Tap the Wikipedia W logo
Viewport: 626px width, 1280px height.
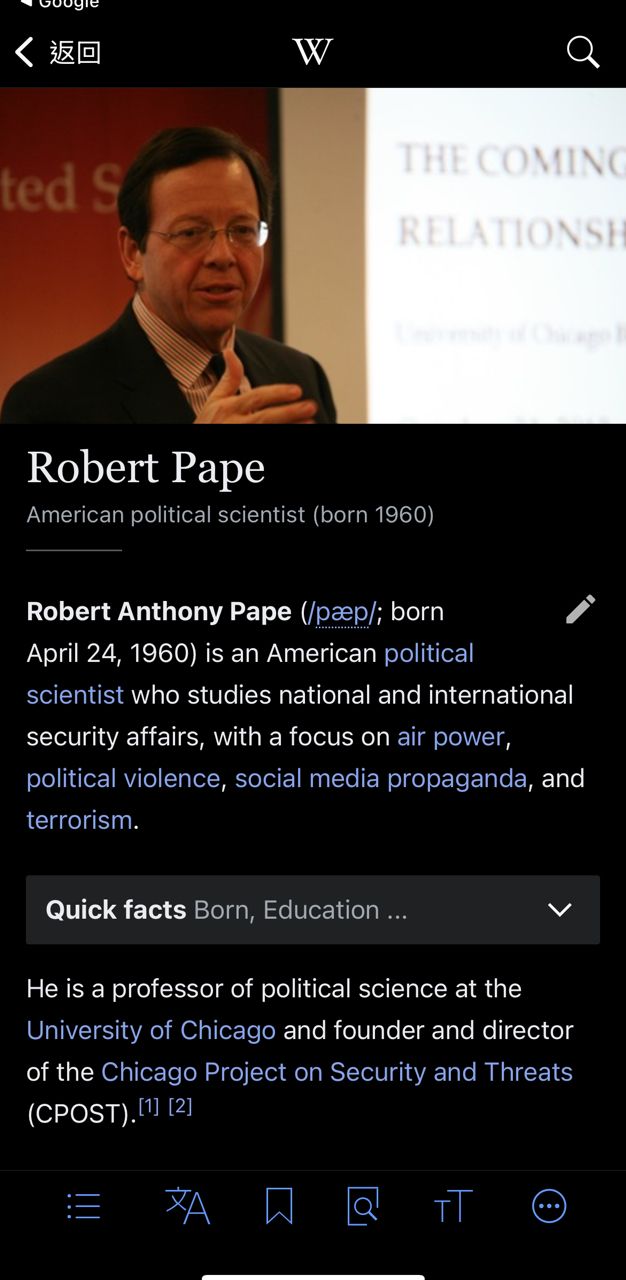(312, 52)
